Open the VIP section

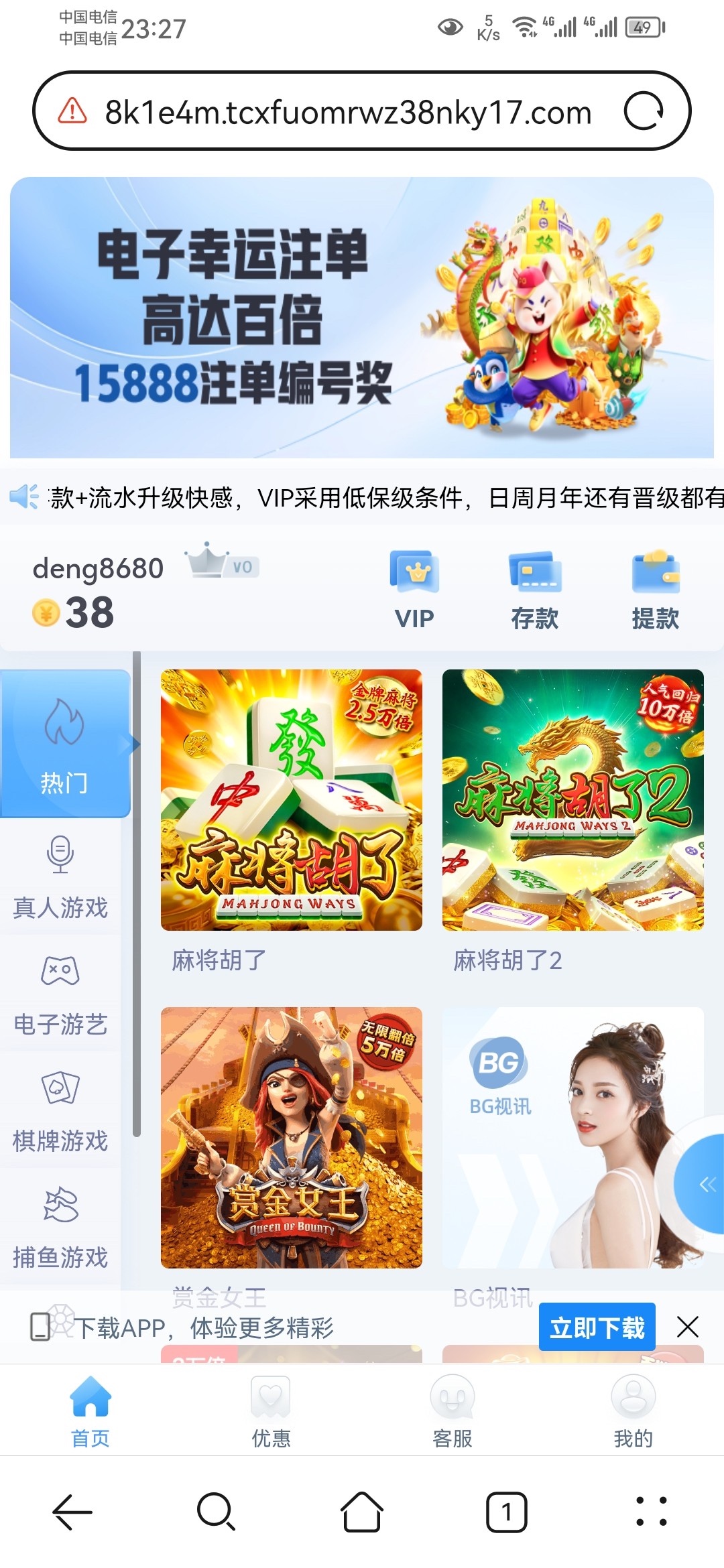(414, 590)
